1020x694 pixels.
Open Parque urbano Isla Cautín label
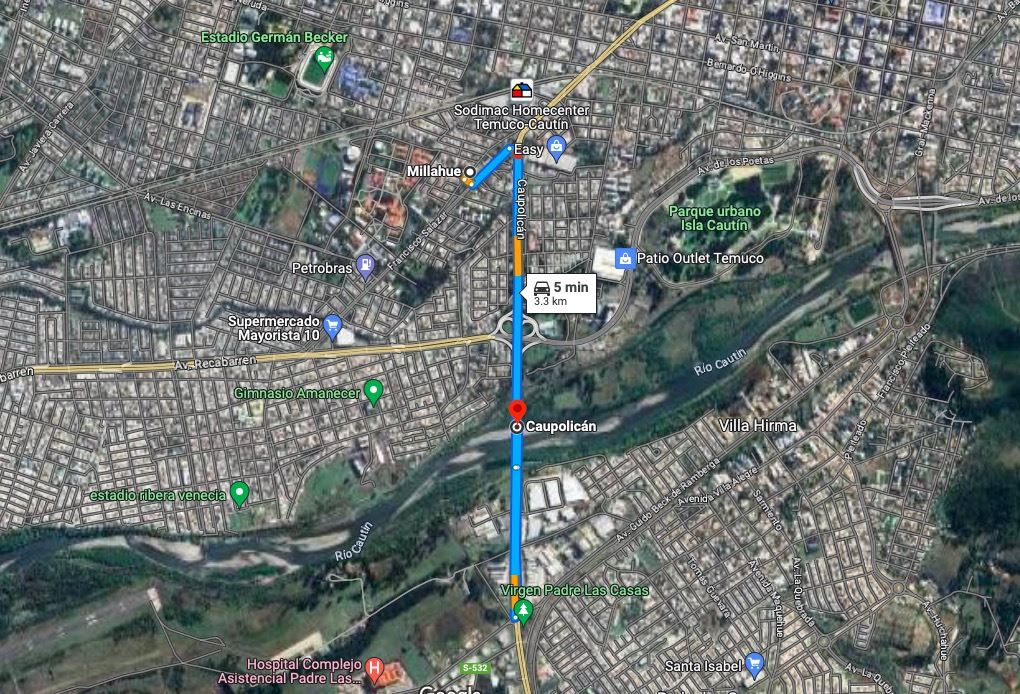(x=714, y=218)
